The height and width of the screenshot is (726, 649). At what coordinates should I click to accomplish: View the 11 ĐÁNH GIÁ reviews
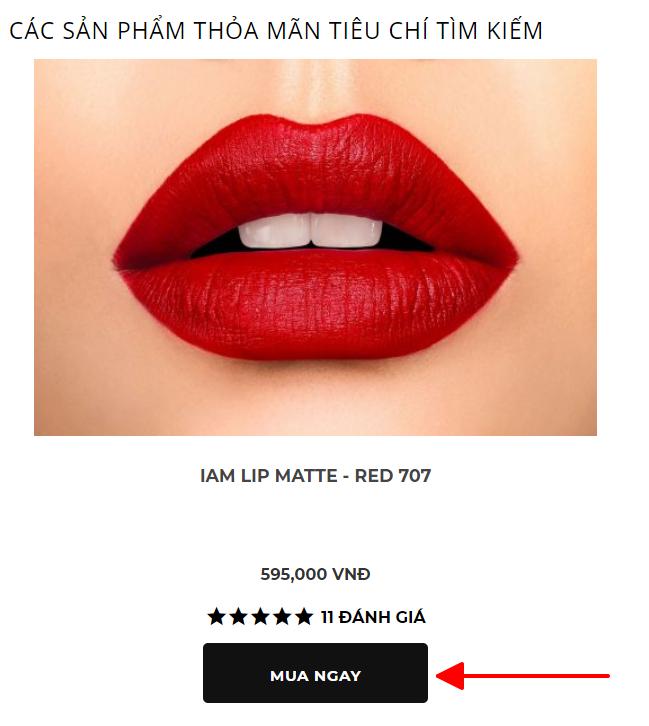coord(372,617)
